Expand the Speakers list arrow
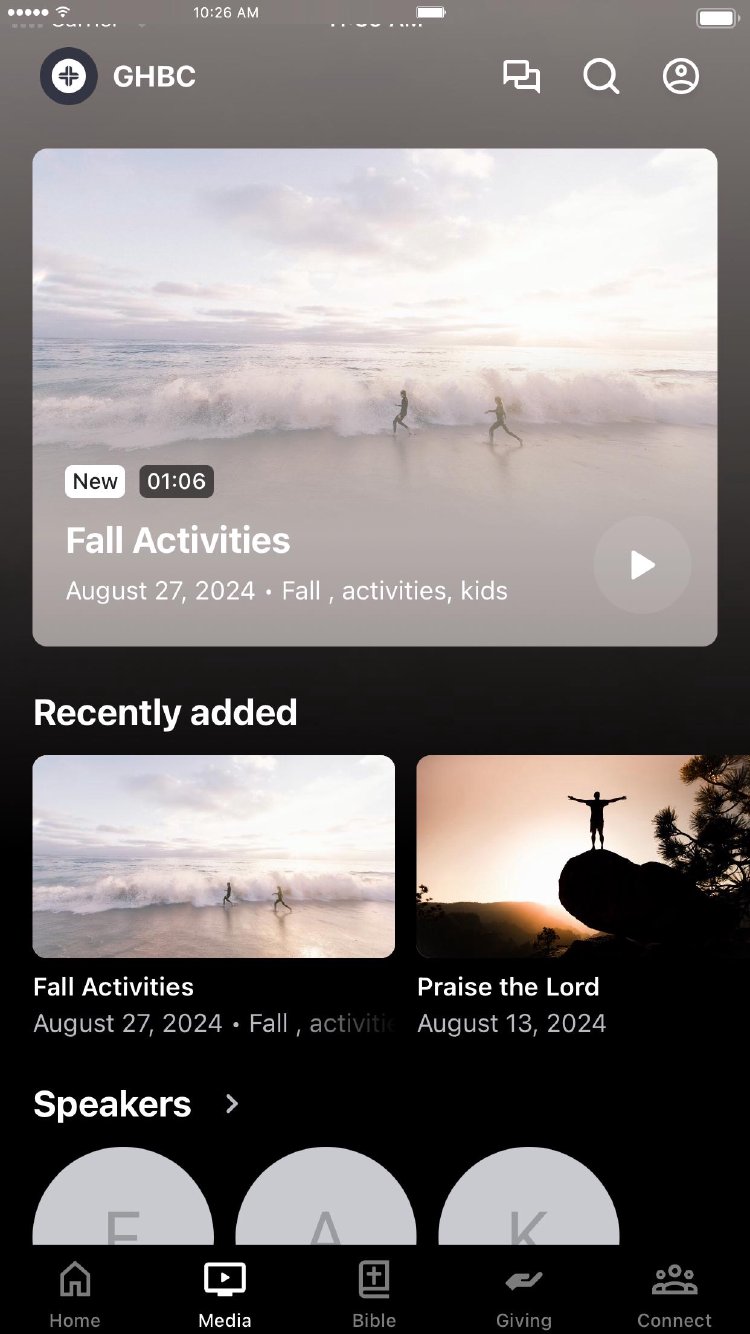Screen dimensions: 750x1334 tap(232, 1104)
